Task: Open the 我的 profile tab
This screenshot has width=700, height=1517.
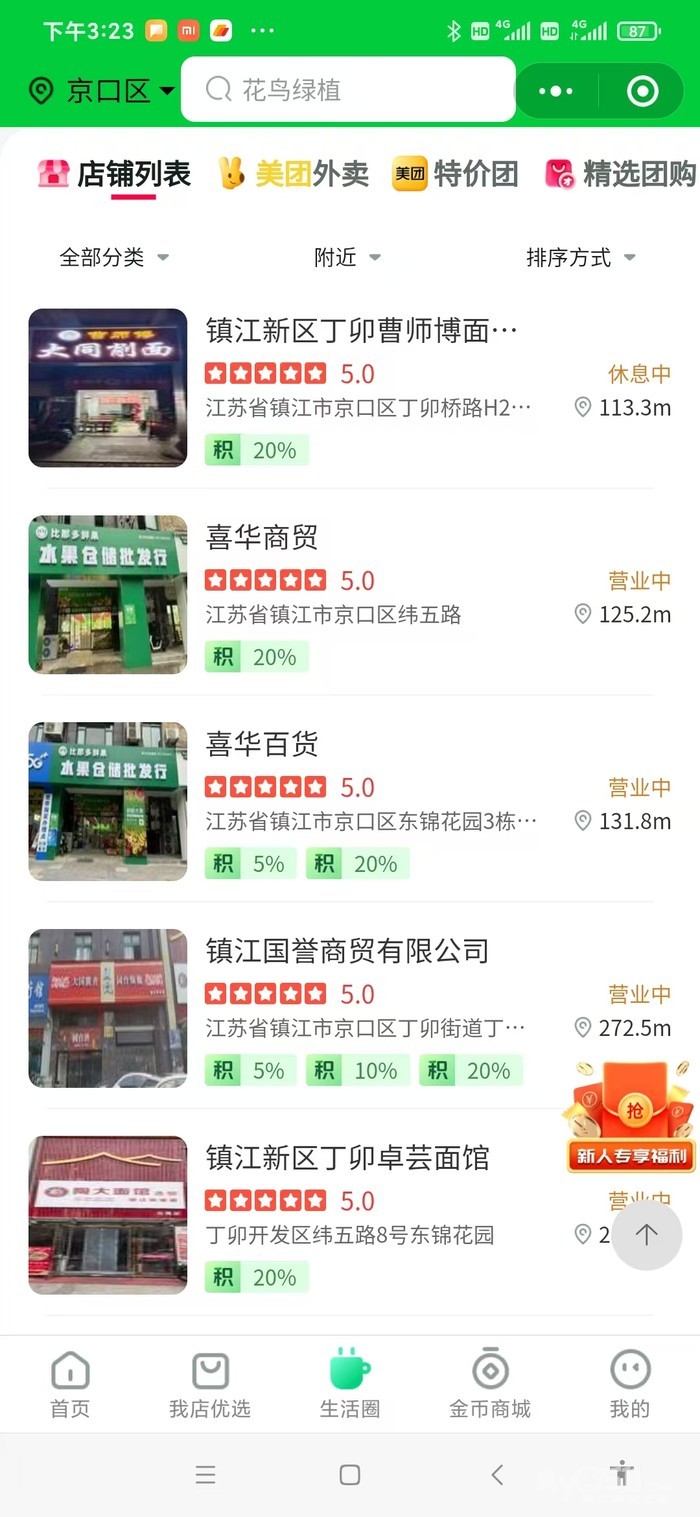Action: 630,1384
